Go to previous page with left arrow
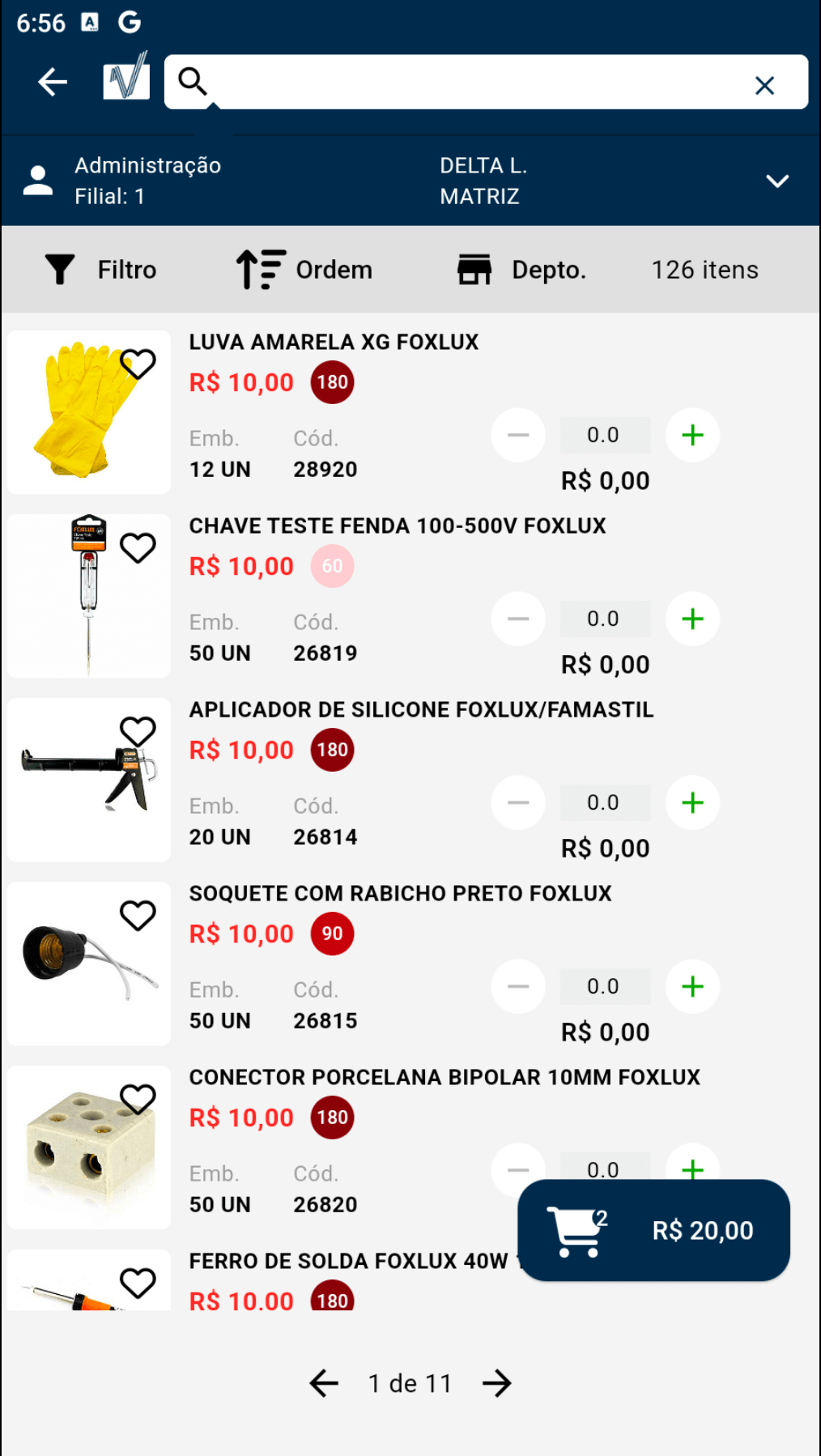Screen dimensions: 821x1456 (x=323, y=1383)
